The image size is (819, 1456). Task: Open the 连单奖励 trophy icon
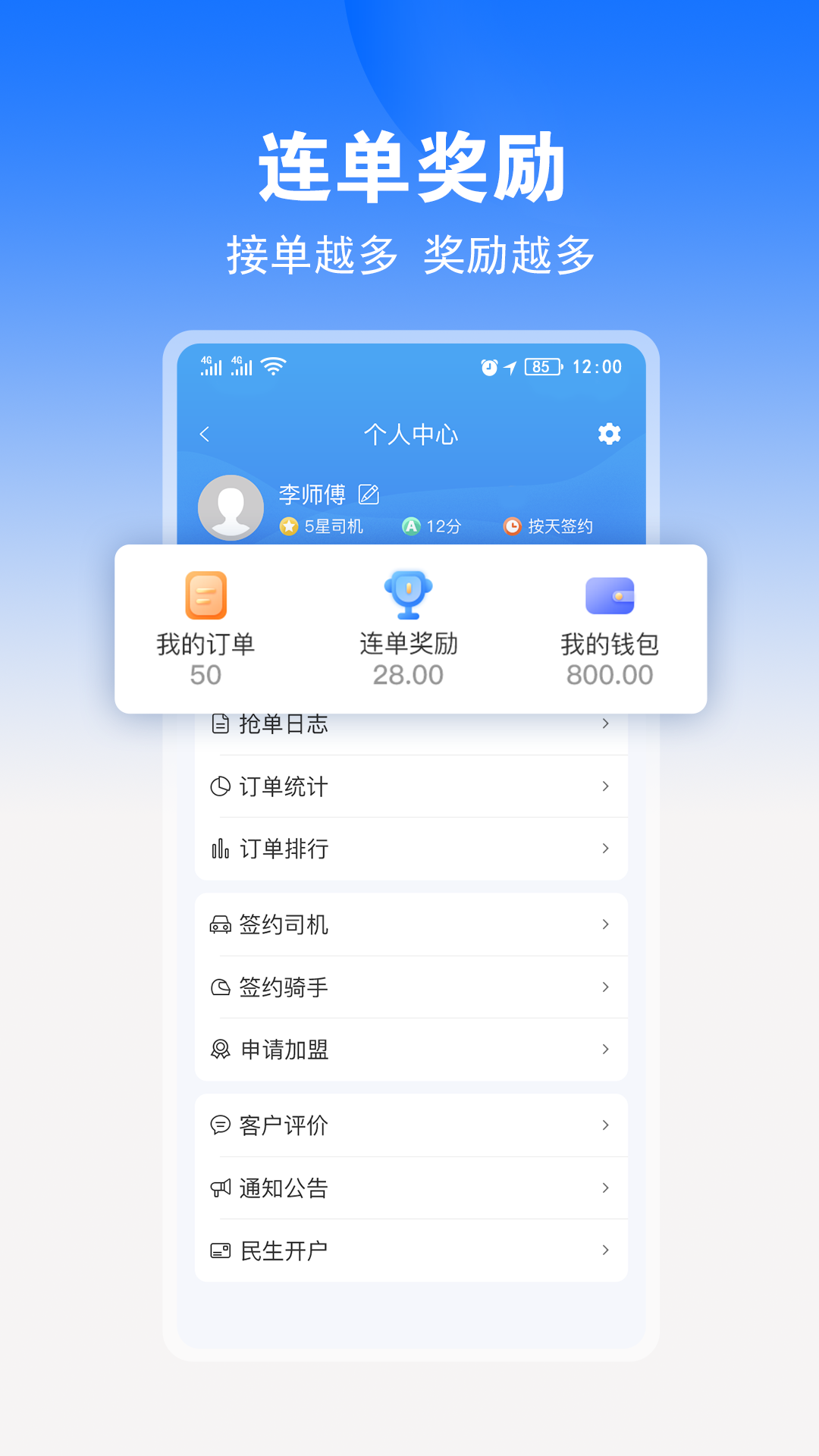point(409,597)
